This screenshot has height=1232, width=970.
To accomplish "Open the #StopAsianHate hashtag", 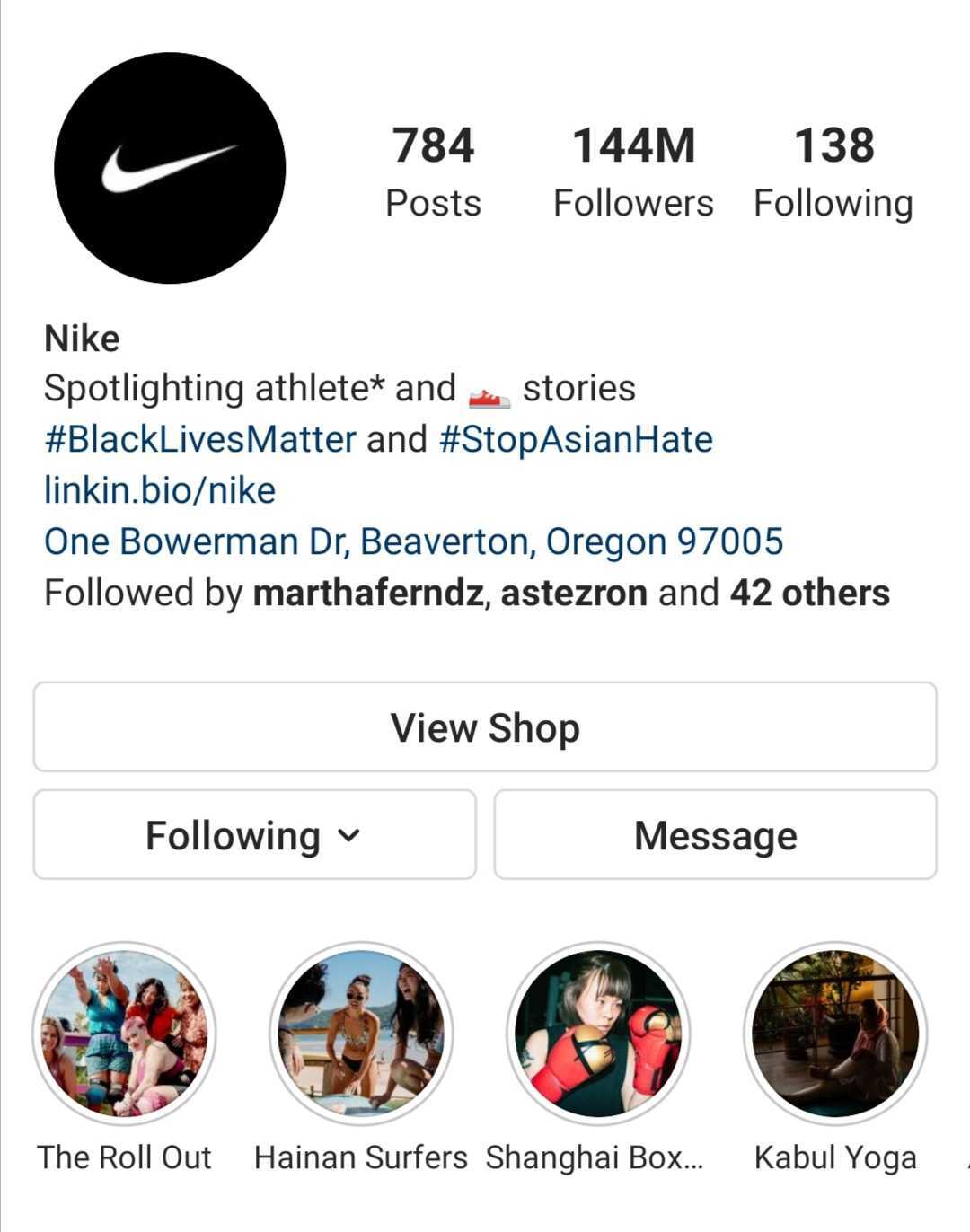I will click(576, 440).
